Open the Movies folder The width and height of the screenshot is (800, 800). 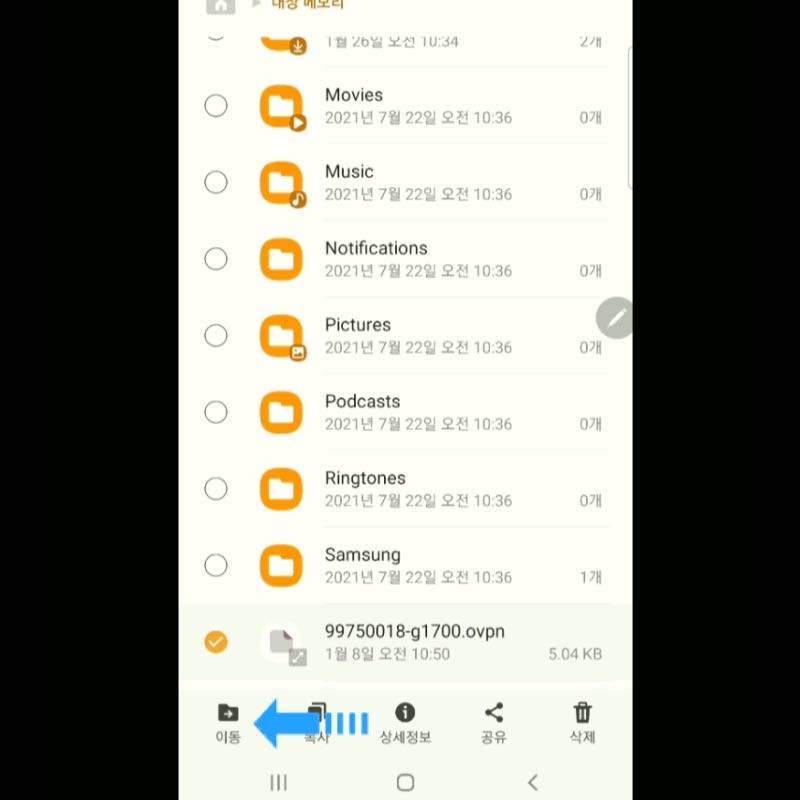tap(418, 106)
